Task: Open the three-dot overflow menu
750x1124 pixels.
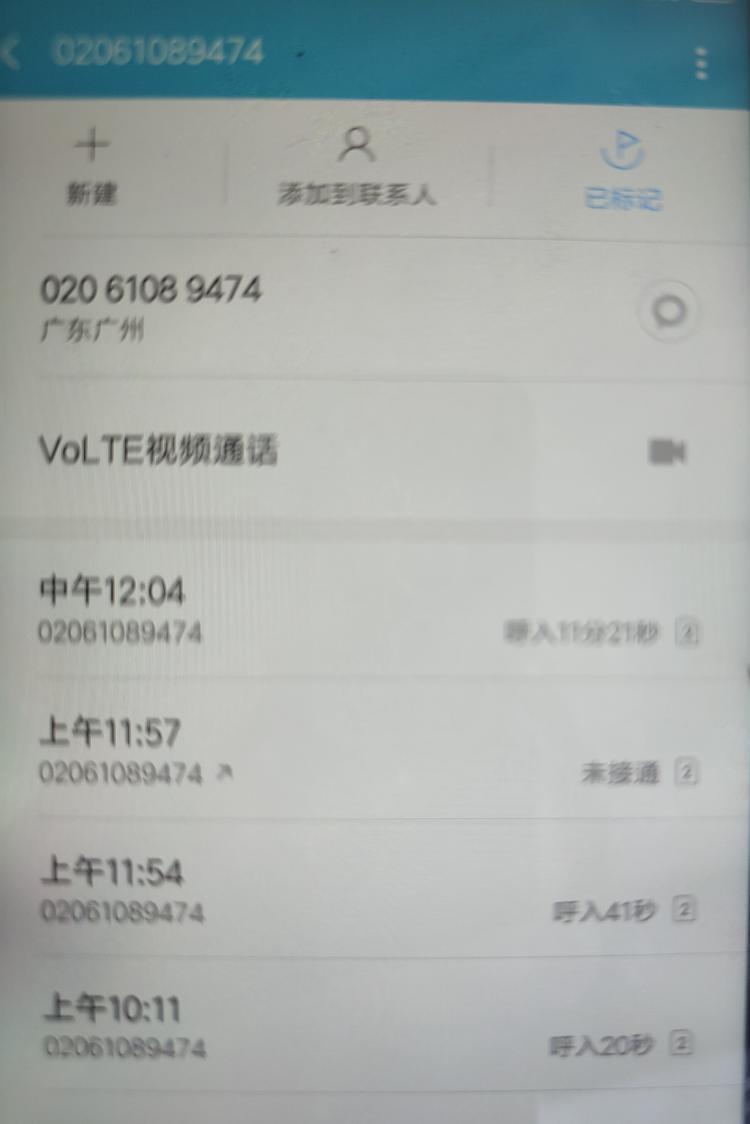Action: pos(702,62)
